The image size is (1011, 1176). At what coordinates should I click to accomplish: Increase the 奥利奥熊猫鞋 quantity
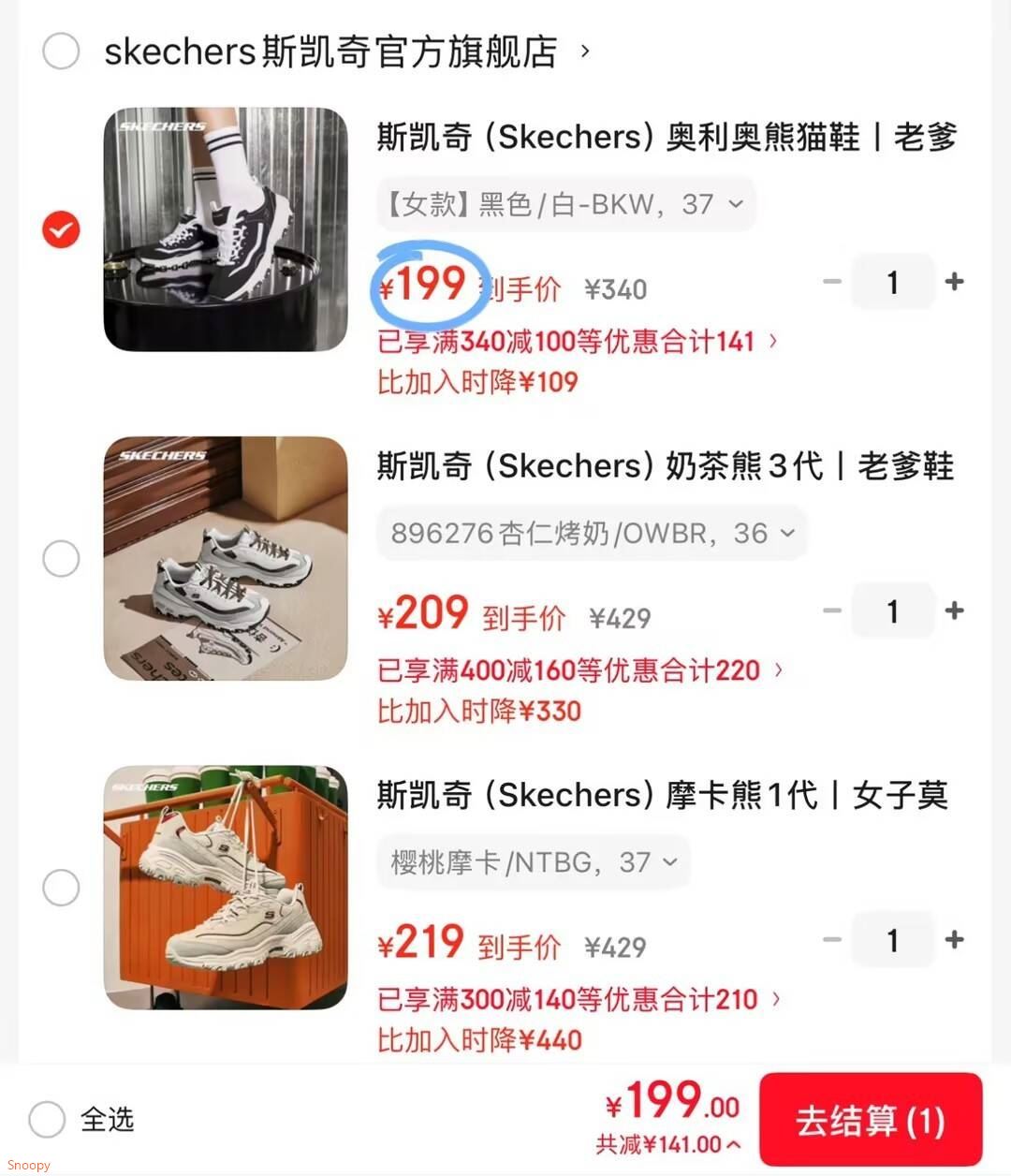point(954,282)
